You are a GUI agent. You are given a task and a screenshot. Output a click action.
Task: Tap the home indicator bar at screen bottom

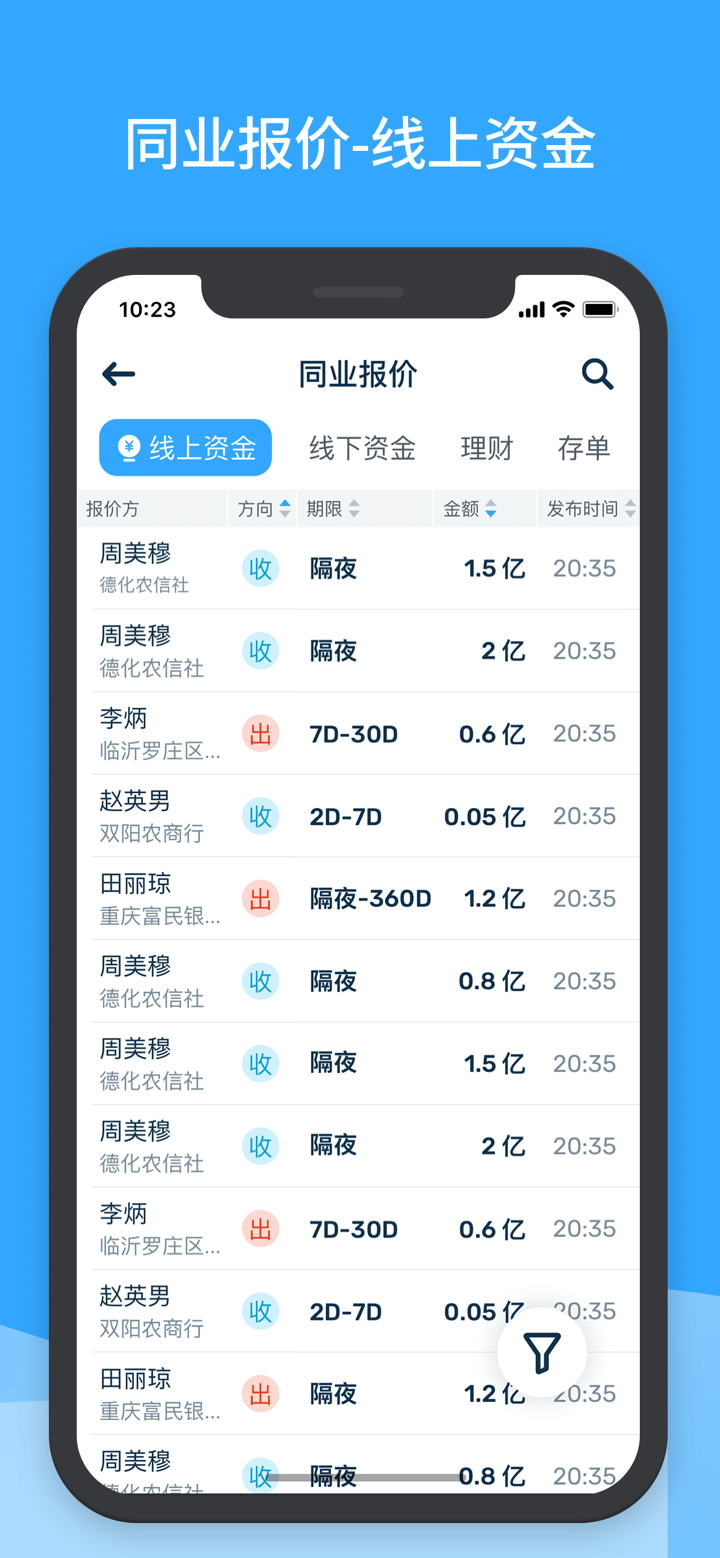360,1473
